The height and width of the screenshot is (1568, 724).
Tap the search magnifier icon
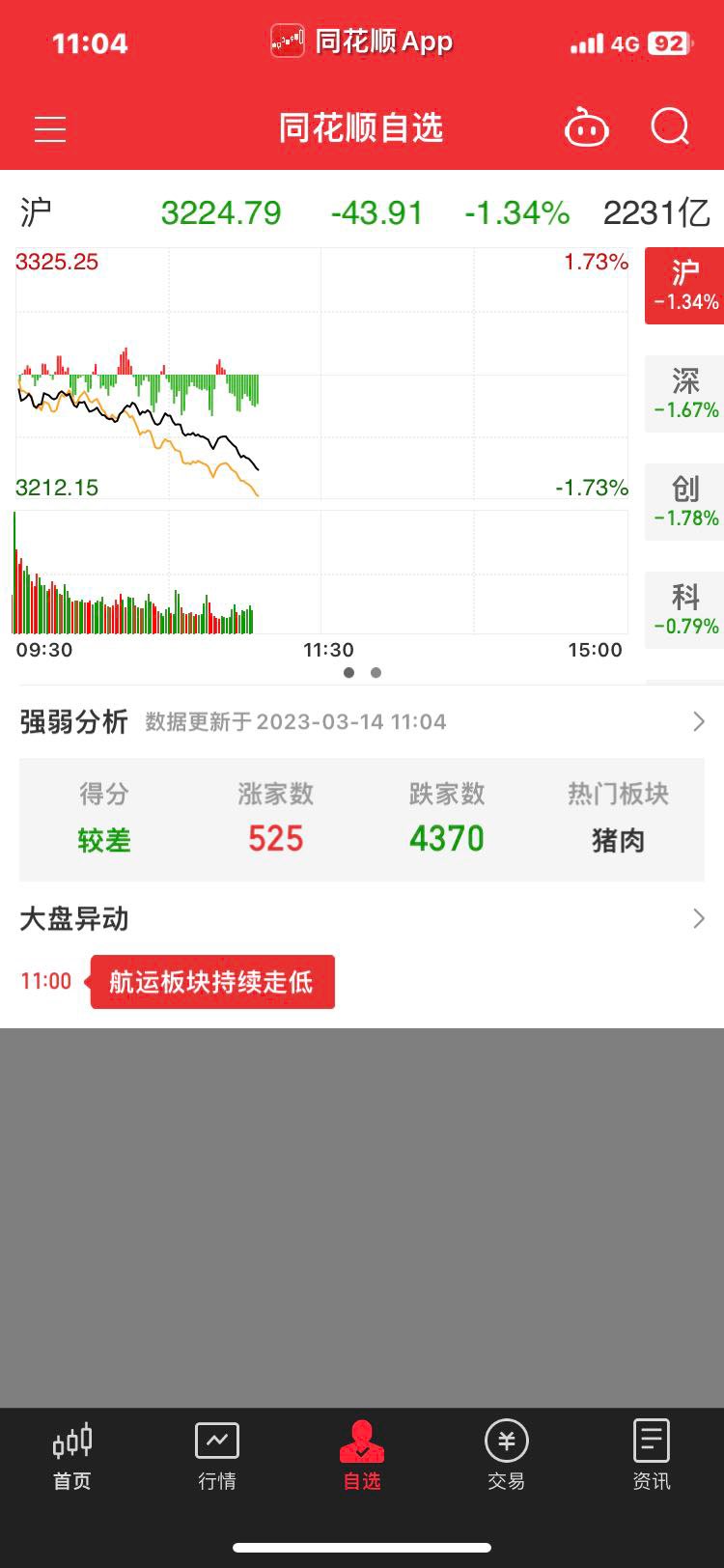click(670, 126)
